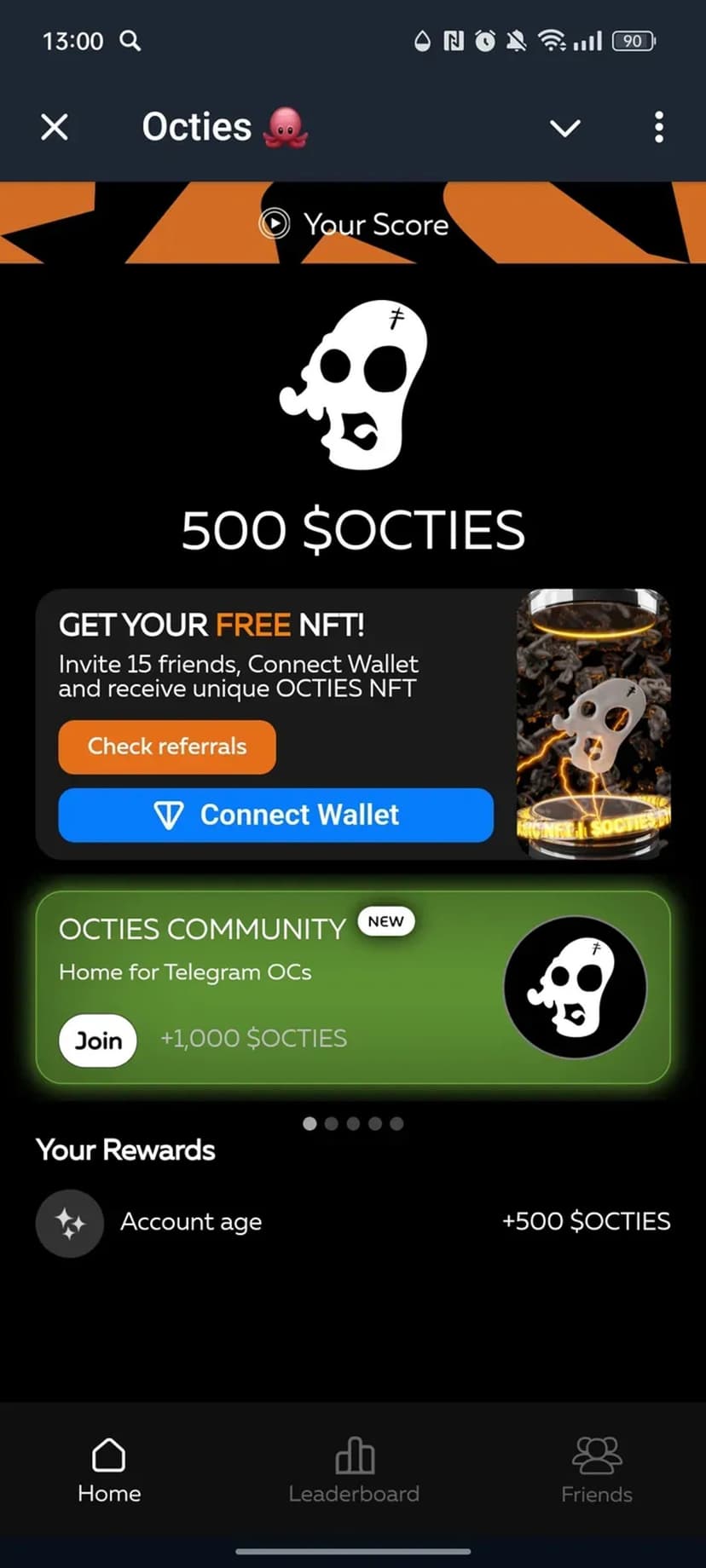Connect Wallet to receive NFT

pyautogui.click(x=275, y=815)
